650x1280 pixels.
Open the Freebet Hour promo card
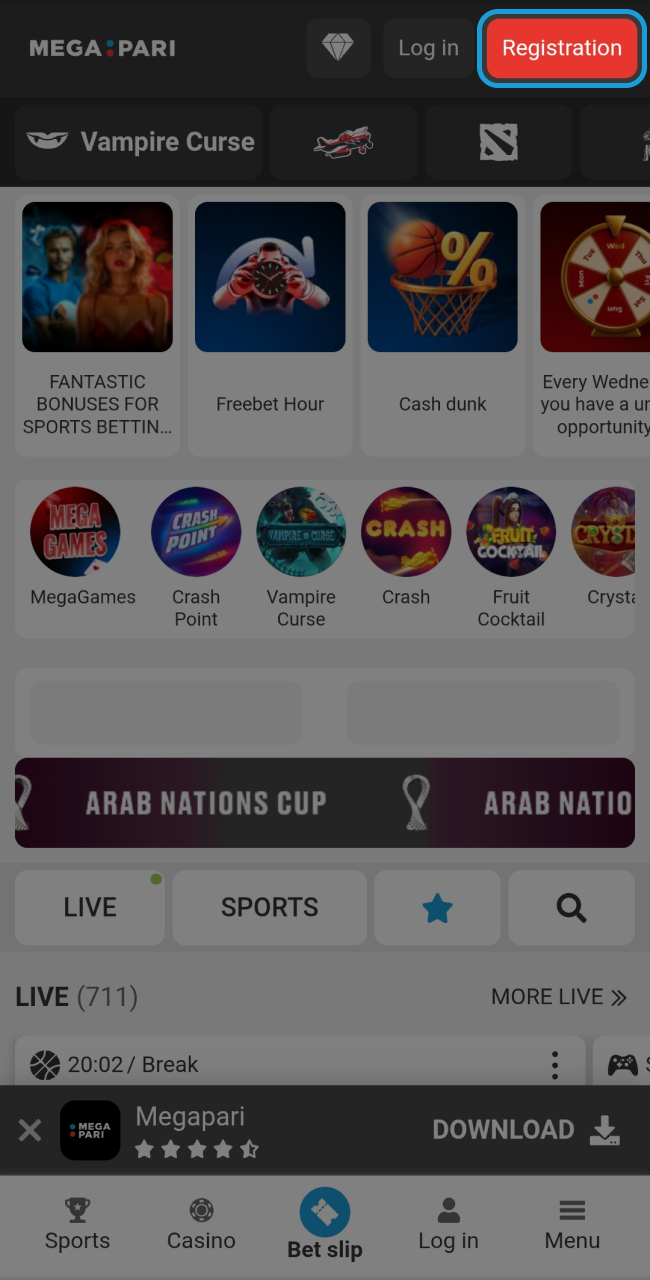[x=270, y=320]
